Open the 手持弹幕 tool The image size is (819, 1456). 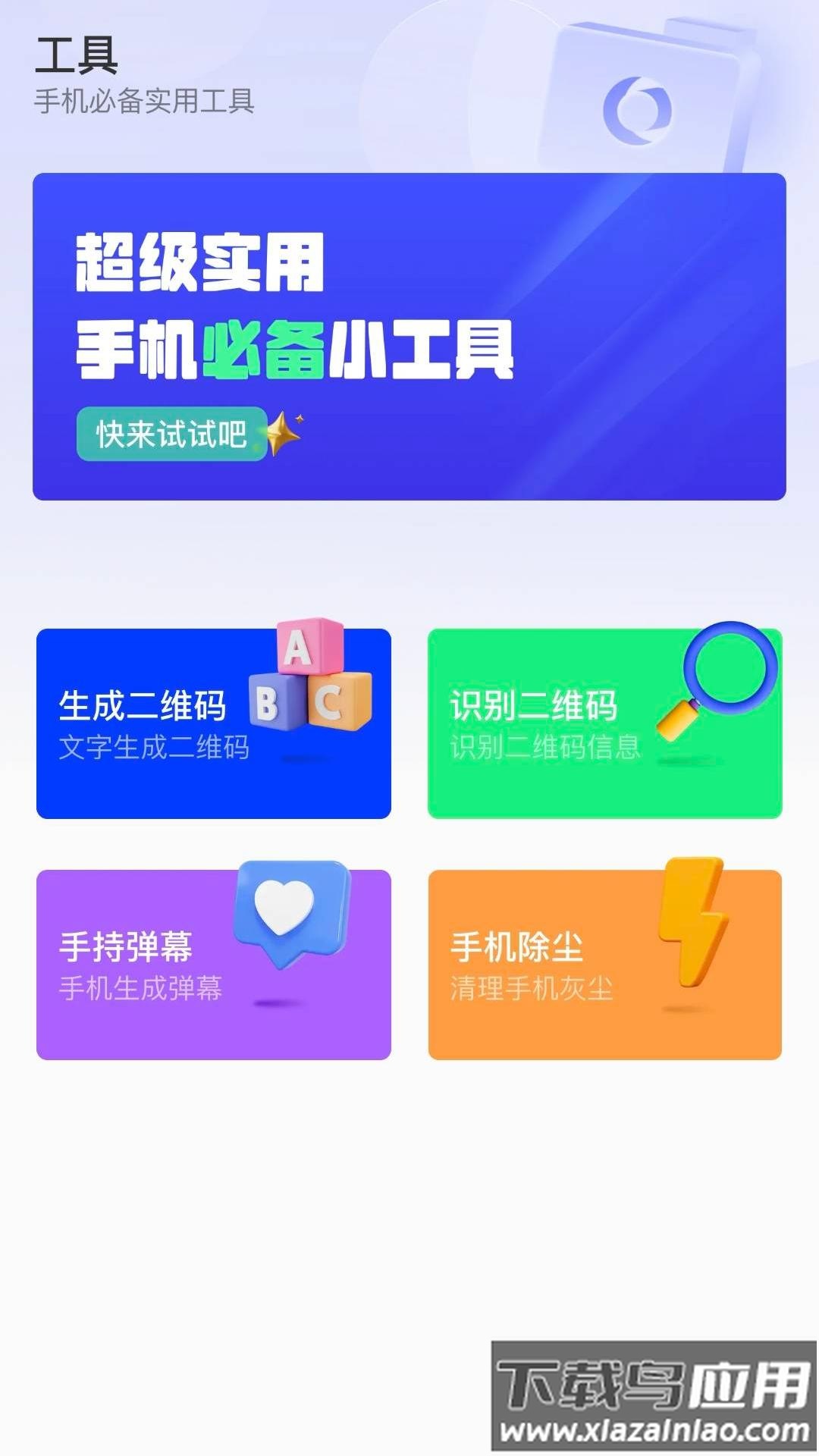coord(212,963)
